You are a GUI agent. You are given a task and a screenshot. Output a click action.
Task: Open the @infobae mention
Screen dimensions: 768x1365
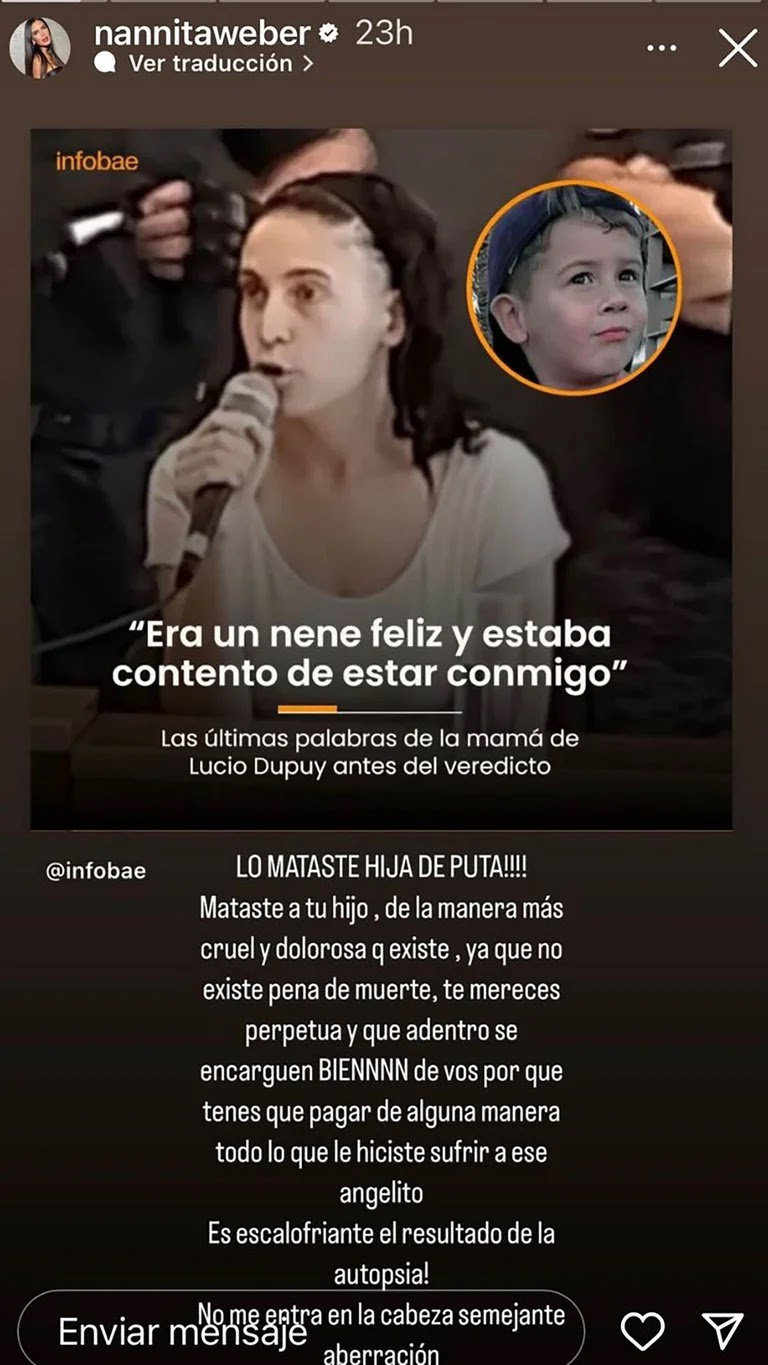pyautogui.click(x=96, y=871)
